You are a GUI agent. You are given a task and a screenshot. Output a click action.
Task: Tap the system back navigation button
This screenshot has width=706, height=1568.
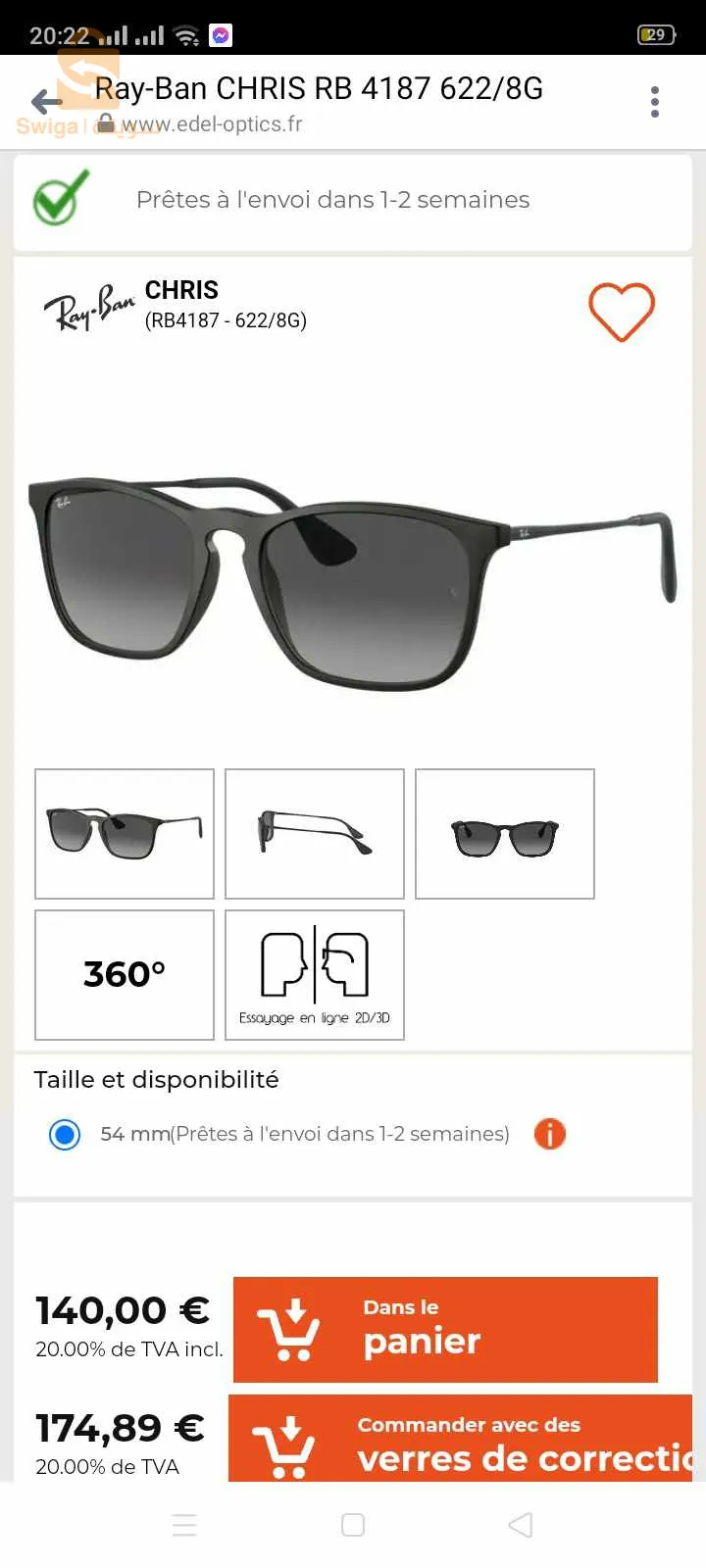(521, 1525)
